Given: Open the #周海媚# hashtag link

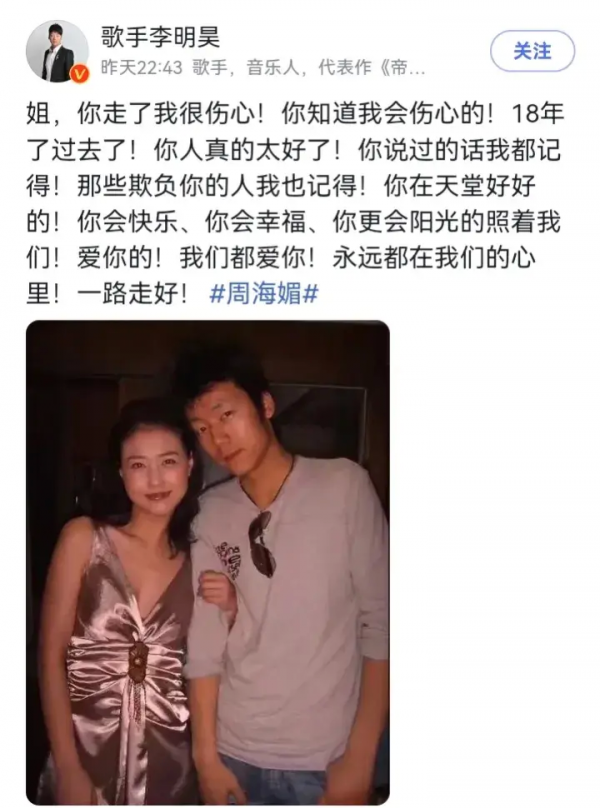Looking at the screenshot, I should click(264, 294).
